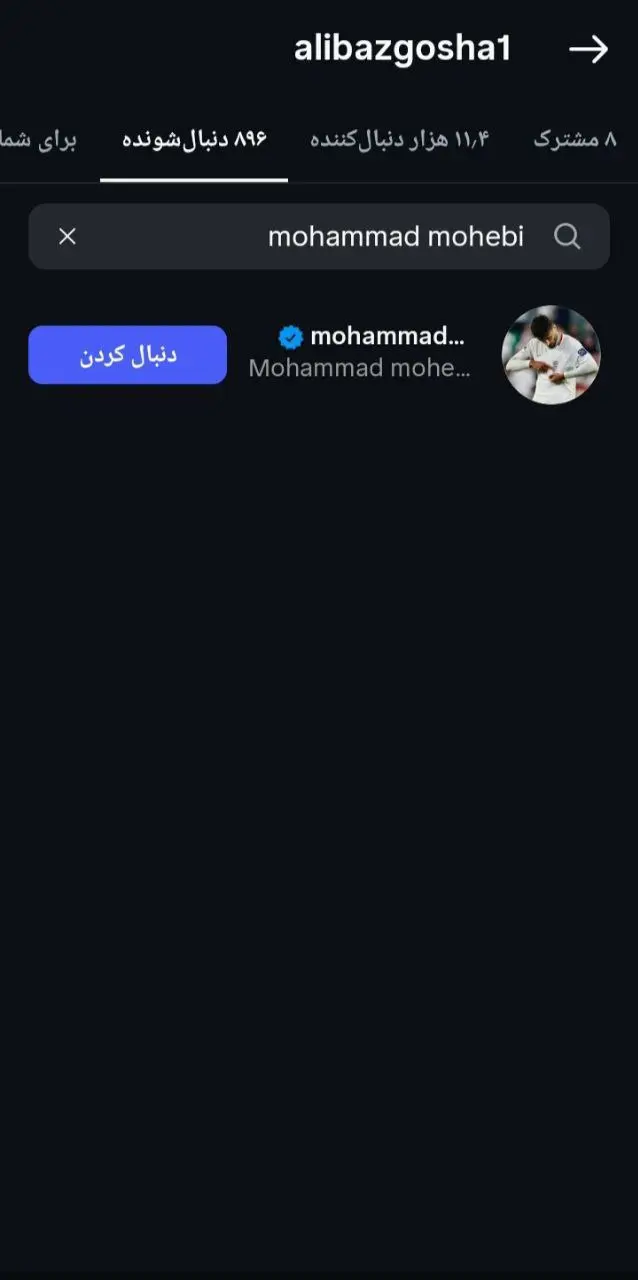
Task: Switch to the ۸ مشترک tab
Action: 575,139
